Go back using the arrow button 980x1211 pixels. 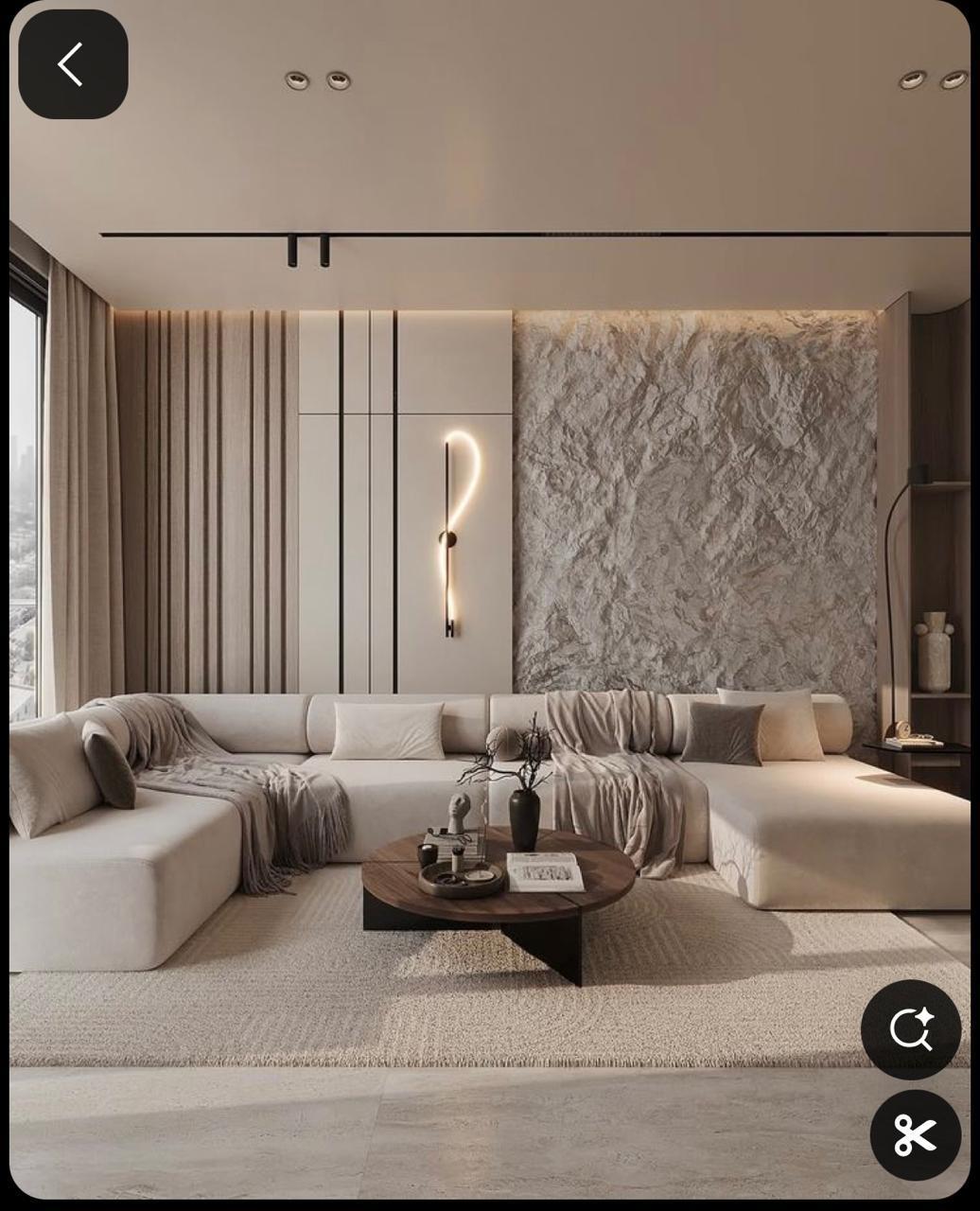click(x=73, y=64)
